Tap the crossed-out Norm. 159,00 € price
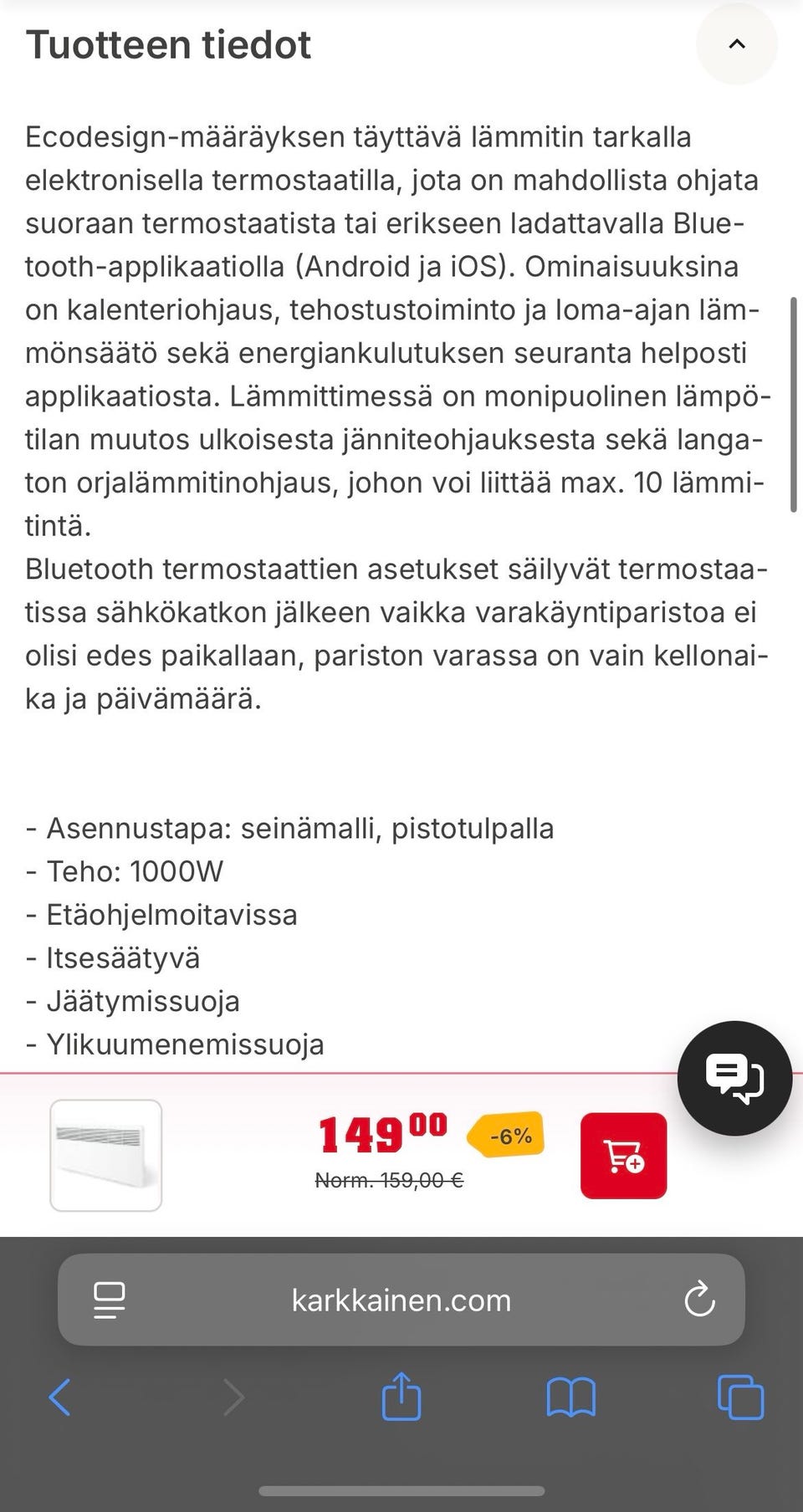 (390, 1180)
